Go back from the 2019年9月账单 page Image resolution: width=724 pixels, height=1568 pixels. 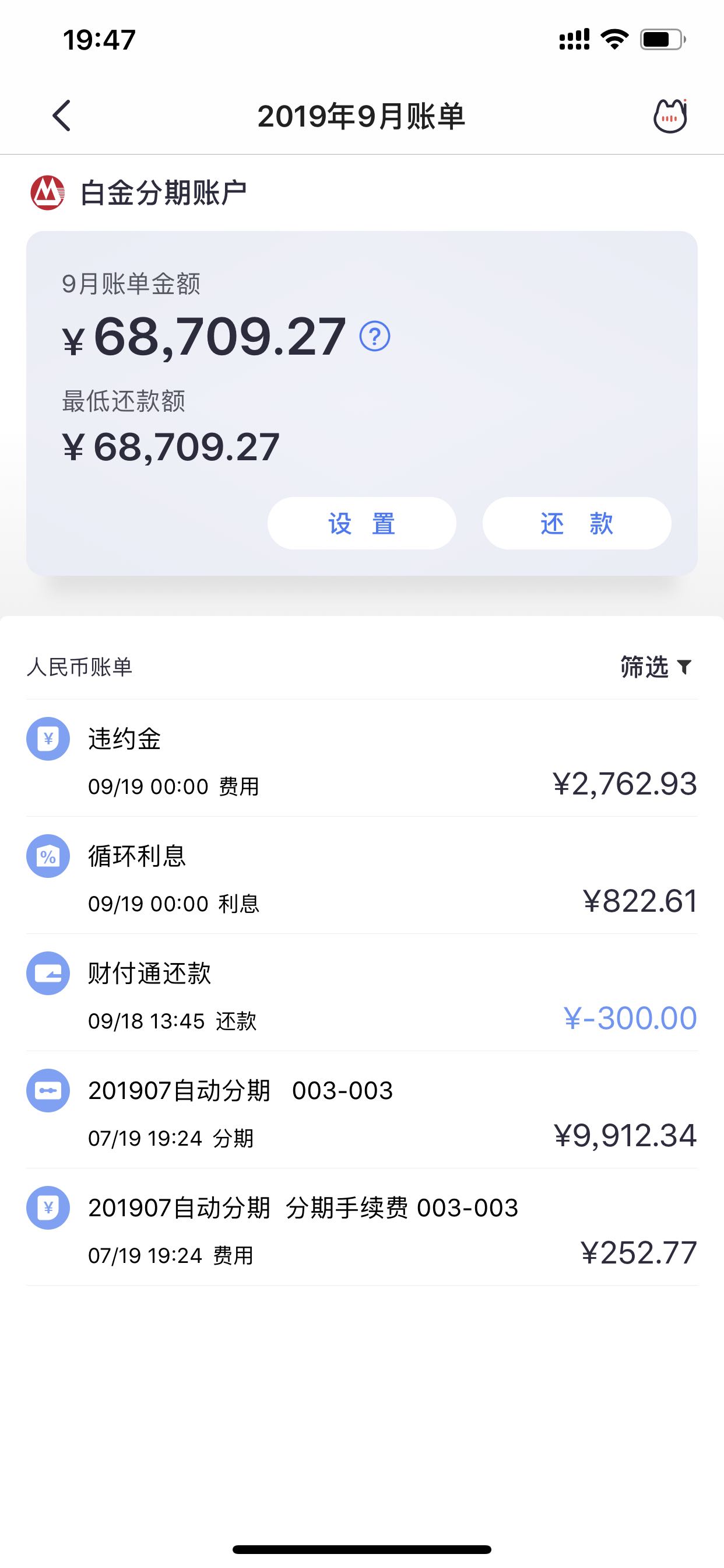coord(61,116)
